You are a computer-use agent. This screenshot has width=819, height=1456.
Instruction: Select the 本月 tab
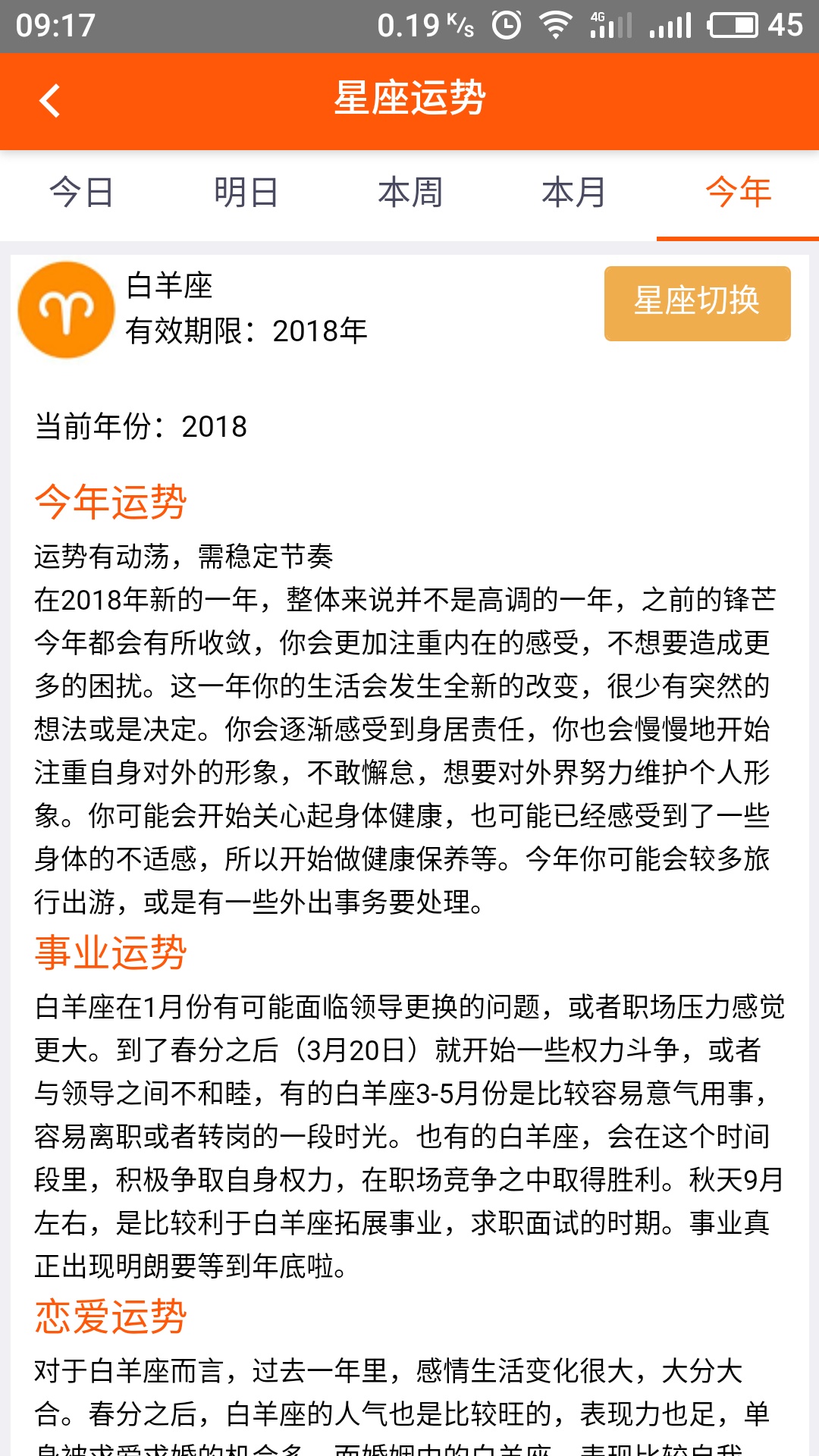click(573, 193)
